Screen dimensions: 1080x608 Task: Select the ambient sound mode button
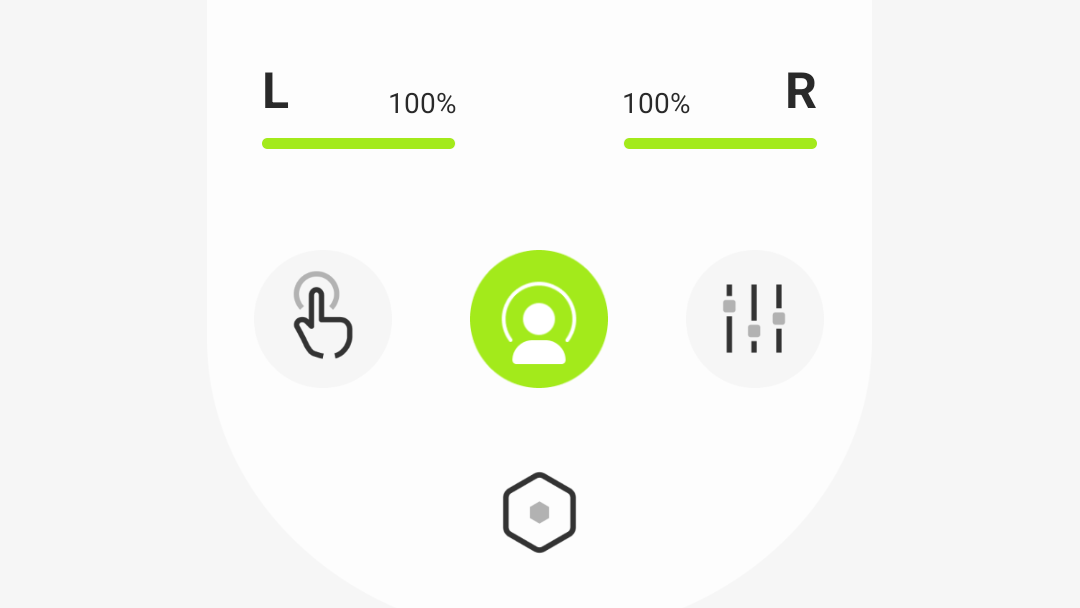coord(538,319)
